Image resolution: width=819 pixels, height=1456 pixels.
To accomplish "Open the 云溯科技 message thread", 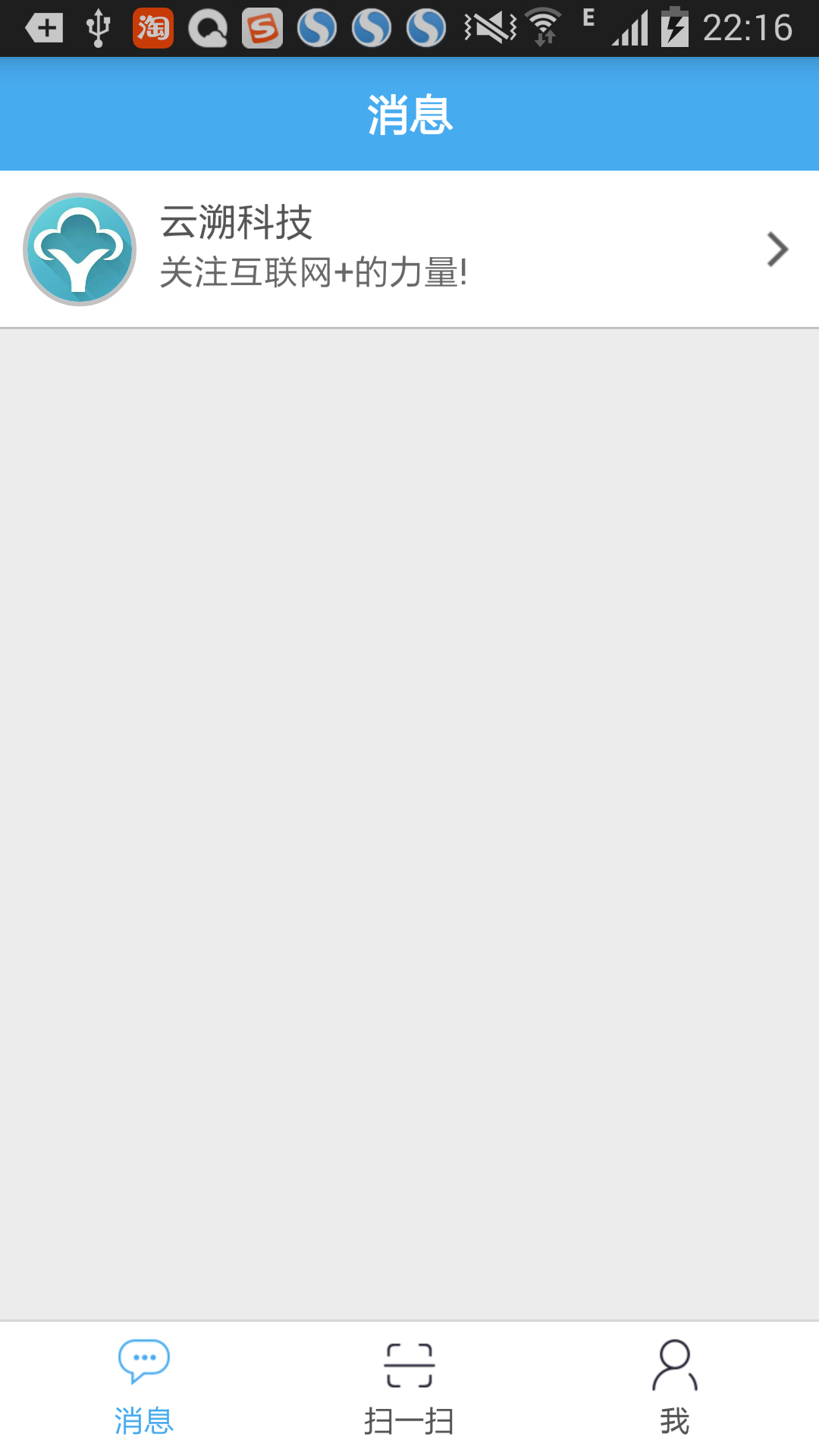I will click(x=409, y=249).
